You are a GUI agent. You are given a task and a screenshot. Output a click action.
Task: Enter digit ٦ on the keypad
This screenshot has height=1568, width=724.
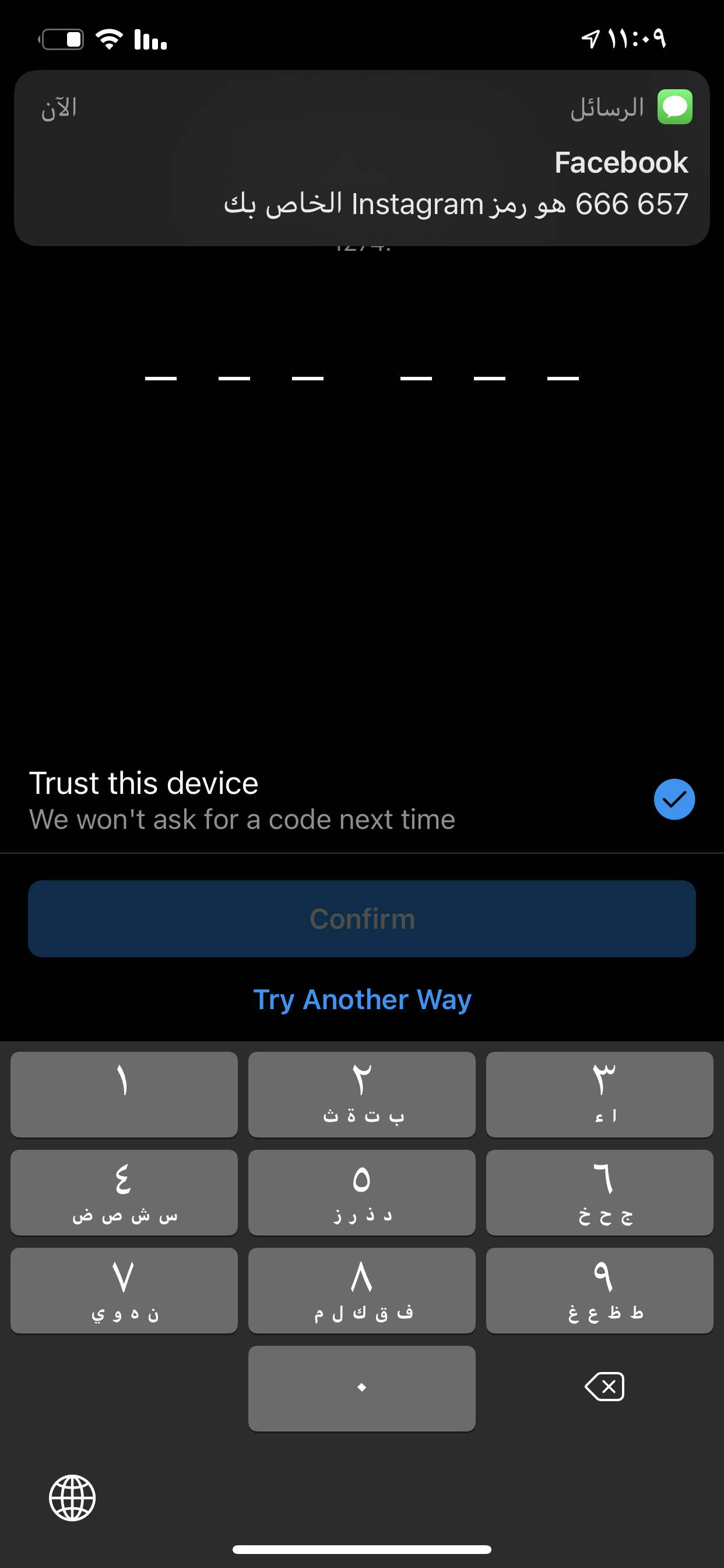click(x=599, y=1192)
